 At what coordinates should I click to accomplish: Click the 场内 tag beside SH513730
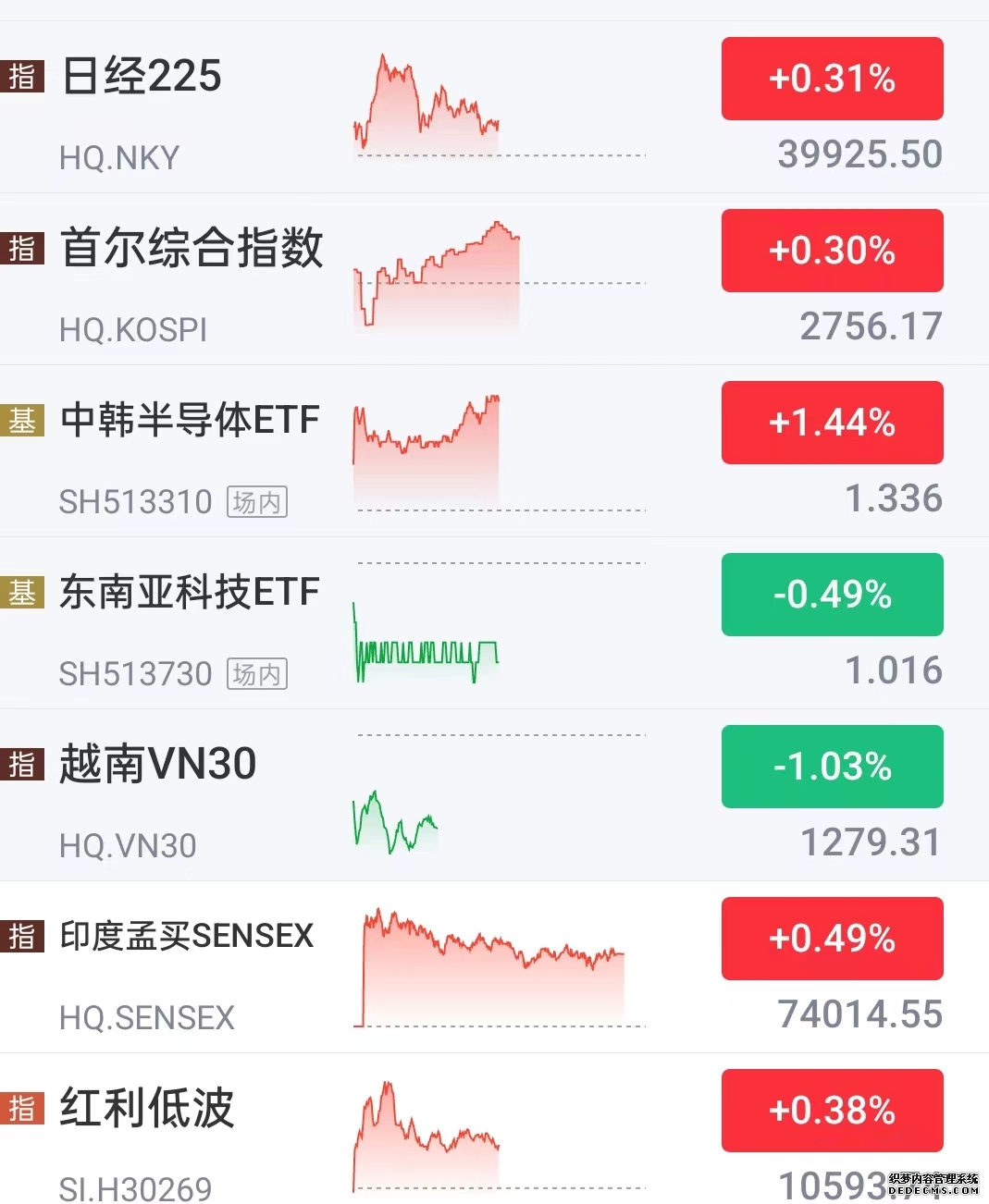[256, 674]
